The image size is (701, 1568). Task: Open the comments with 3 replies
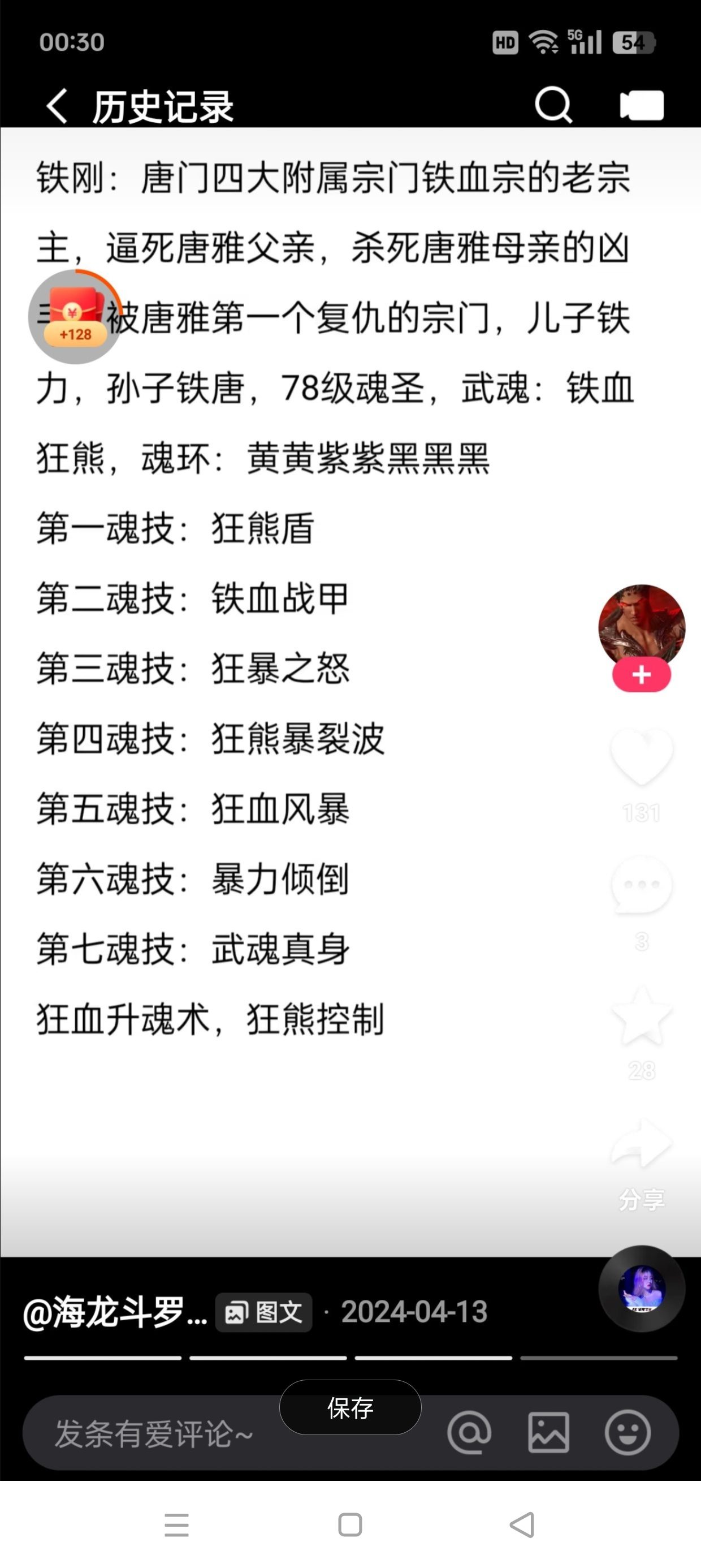tap(642, 886)
